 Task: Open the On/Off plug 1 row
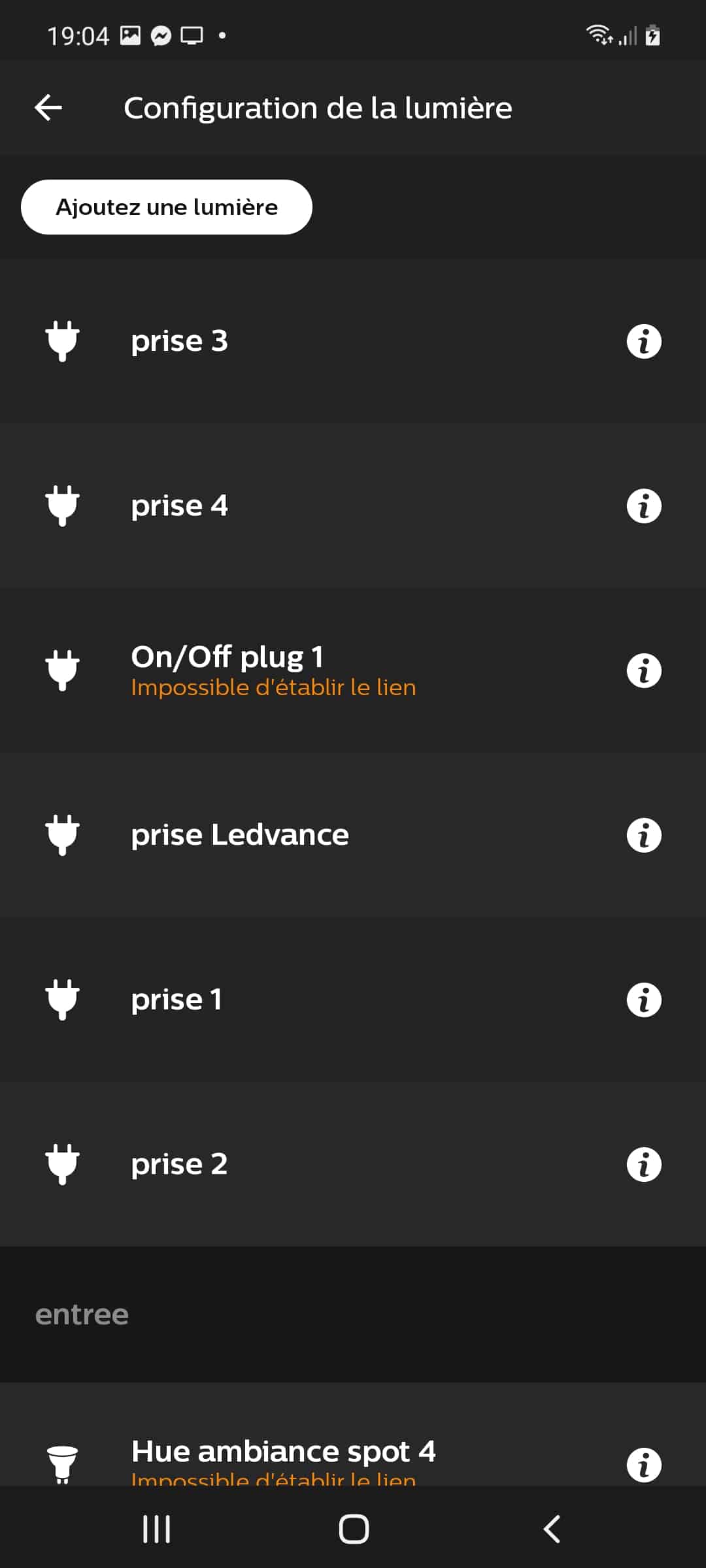(353, 670)
